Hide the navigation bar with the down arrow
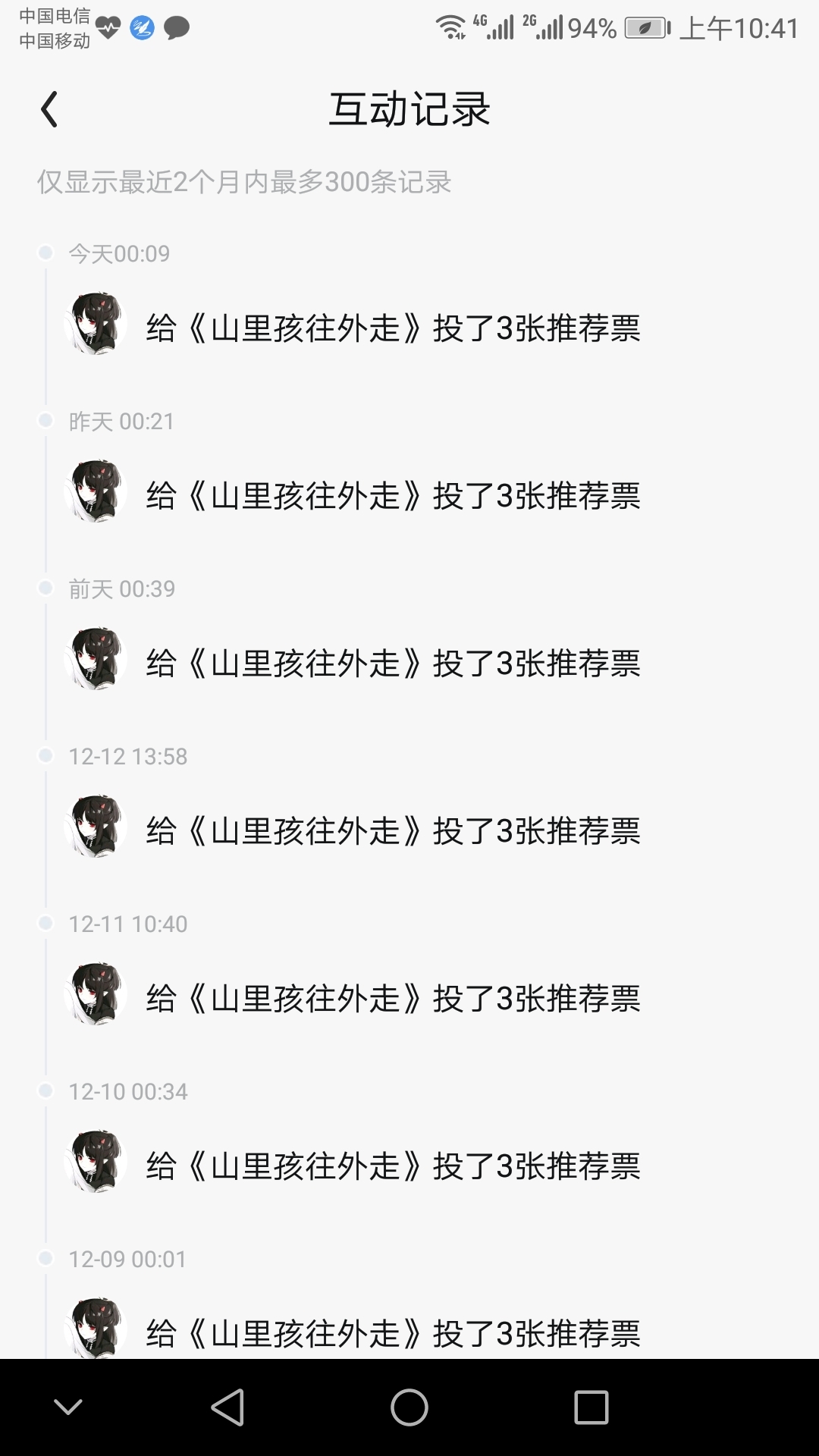 click(68, 1407)
